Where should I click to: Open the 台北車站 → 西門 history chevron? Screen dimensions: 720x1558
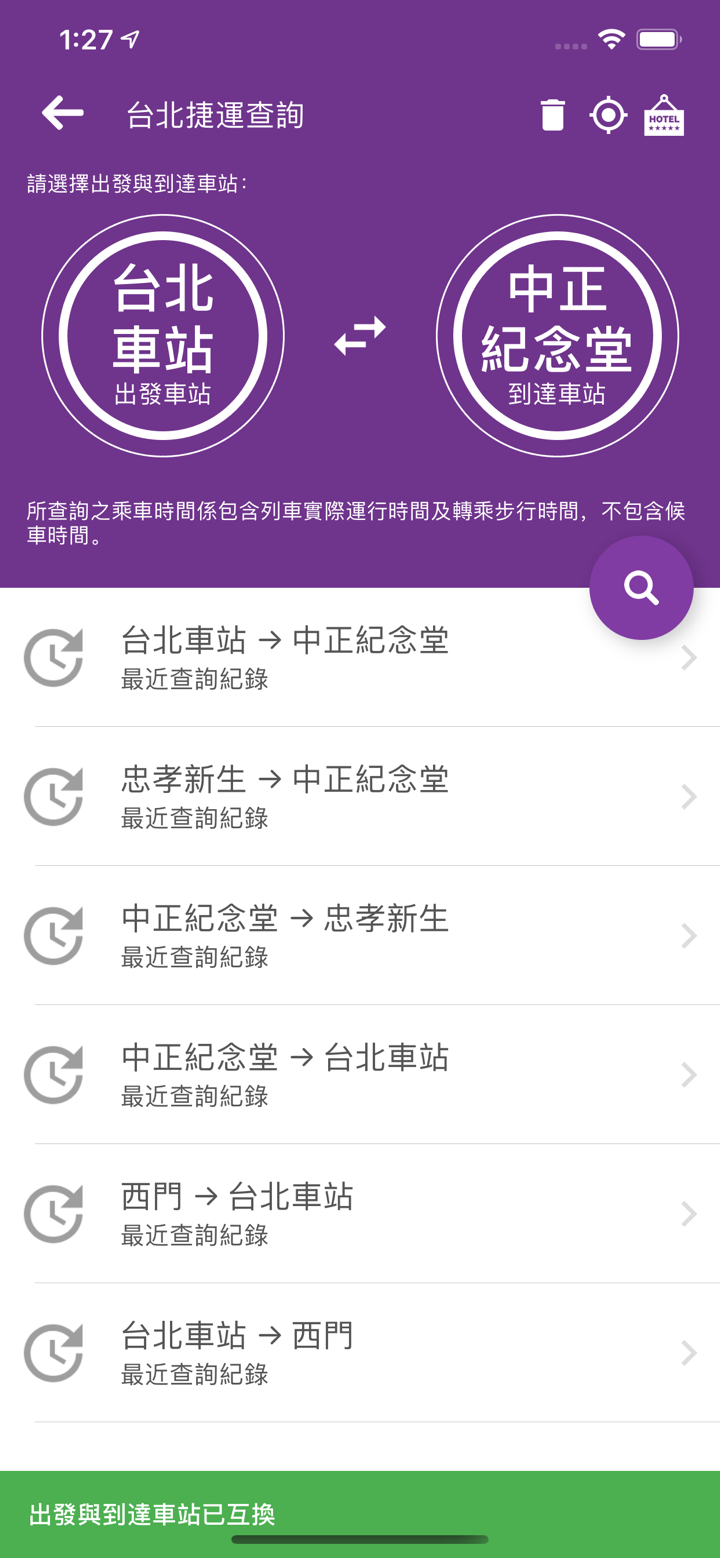(x=687, y=1352)
